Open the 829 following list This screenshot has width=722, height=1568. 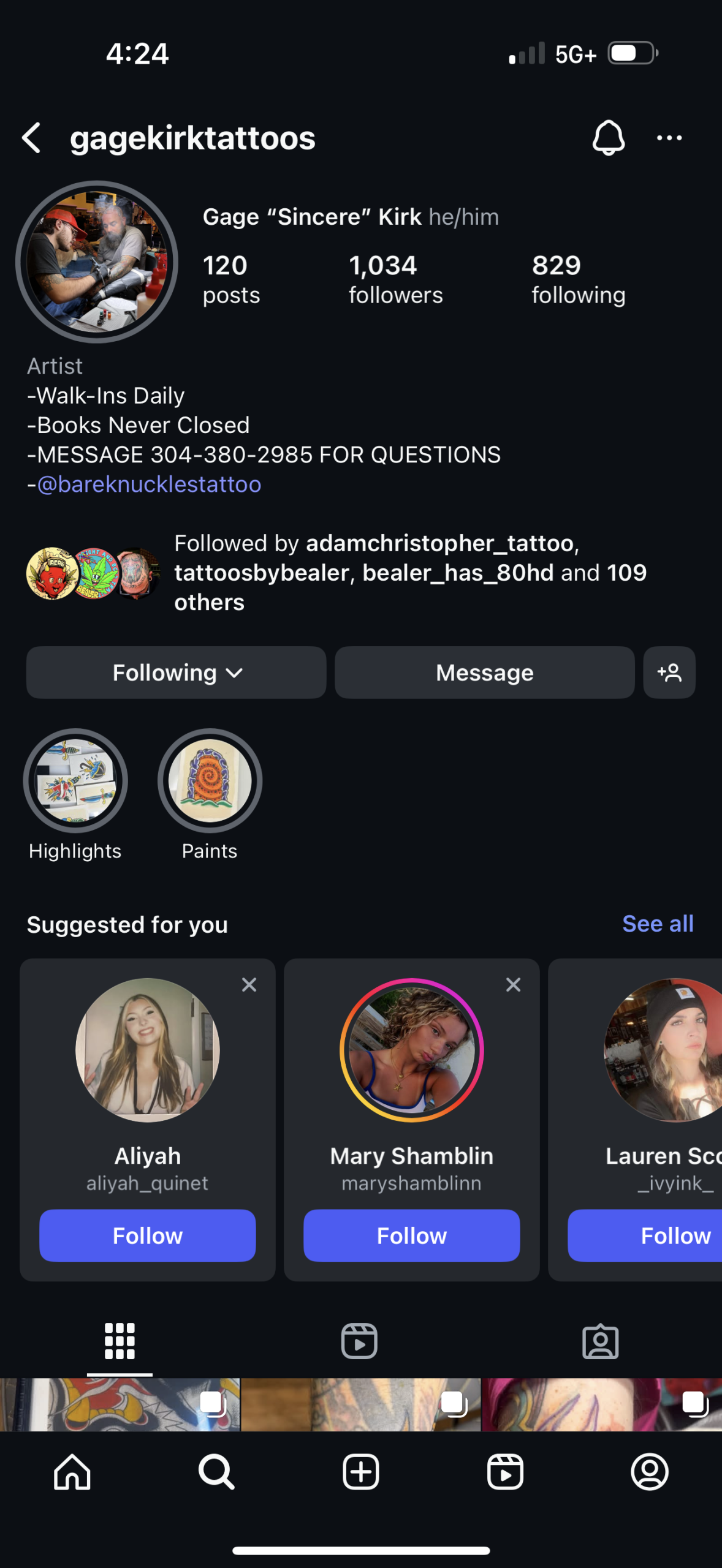(x=578, y=279)
